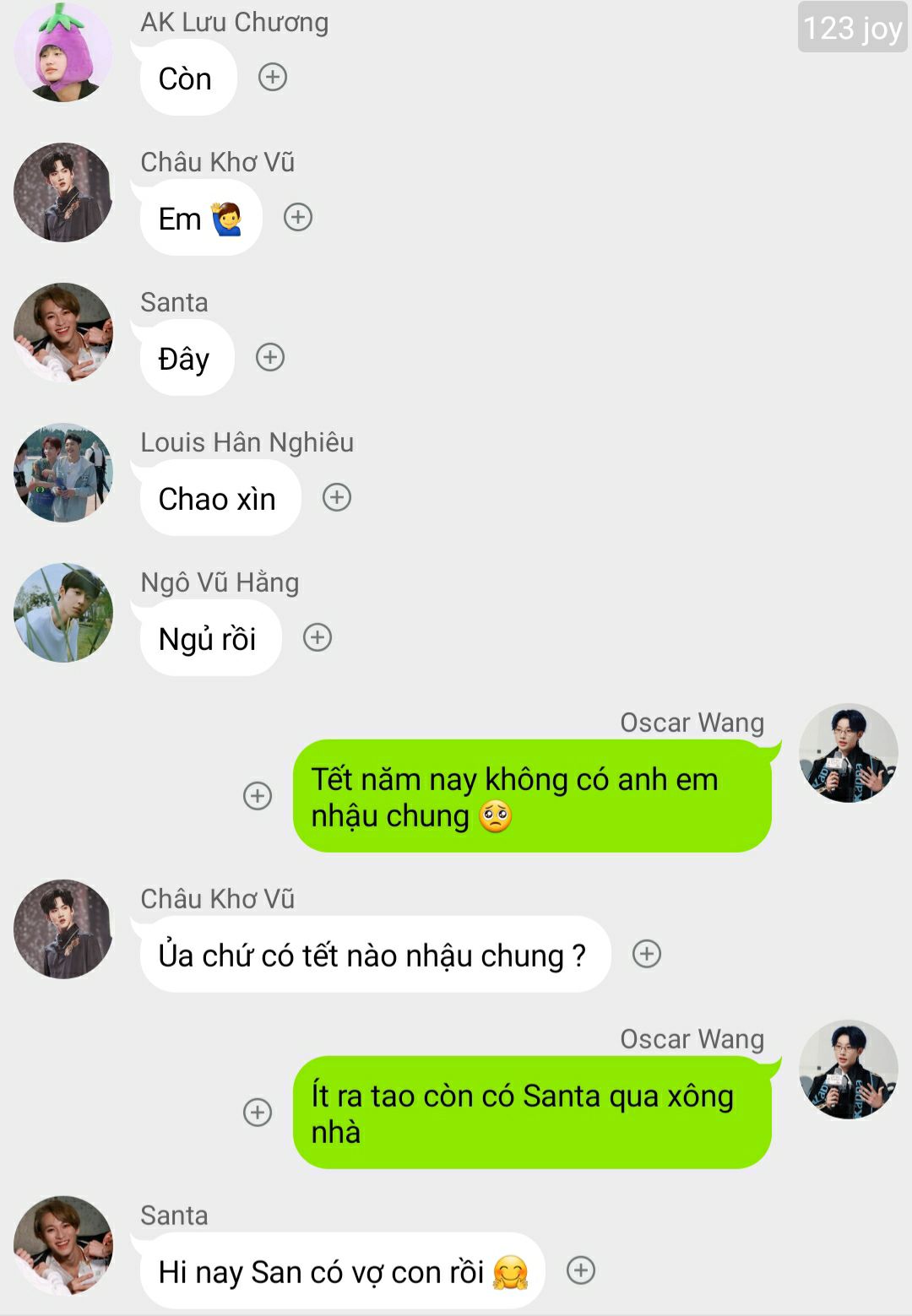This screenshot has width=912, height=1316.
Task: View Louis Hân Nghiêu's avatar
Action: pyautogui.click(x=63, y=473)
